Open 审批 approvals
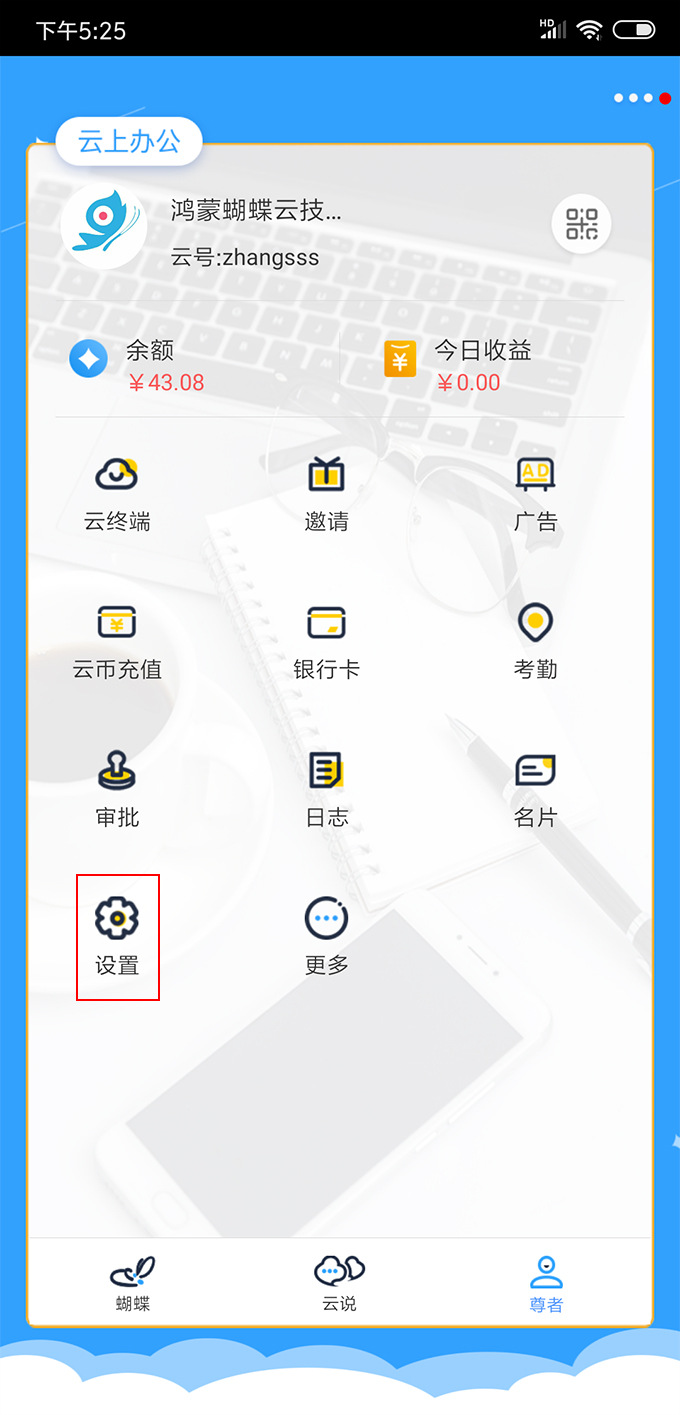This screenshot has height=1415, width=680. (118, 790)
